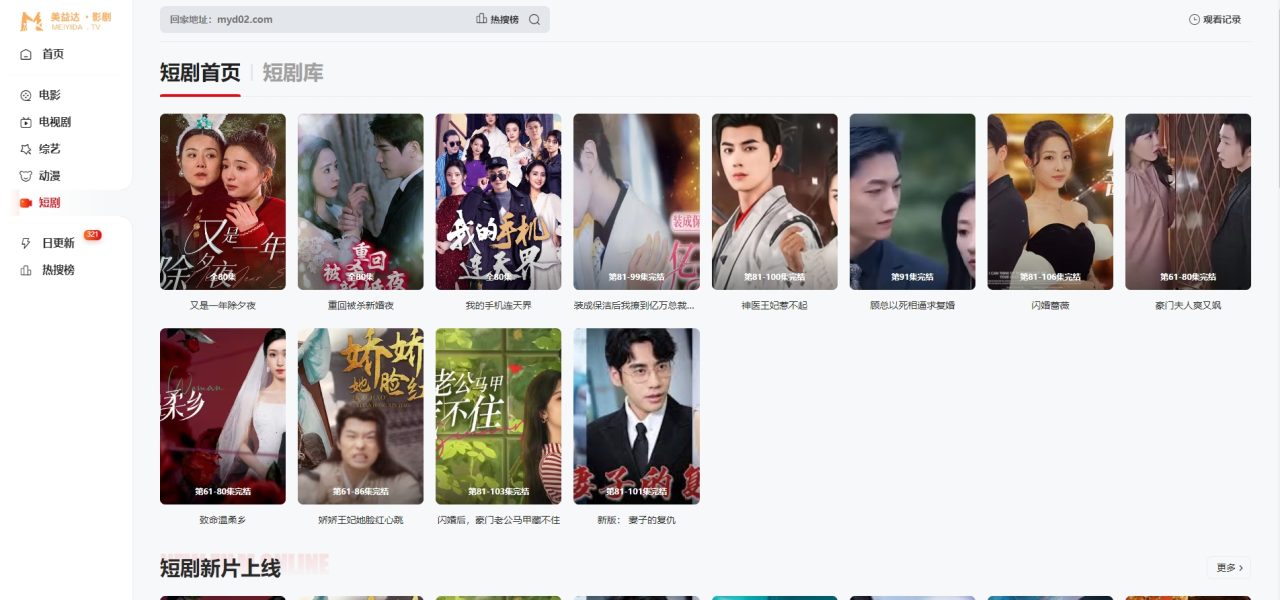
Task: Open 观看记录 watch history
Action: pos(1215,19)
